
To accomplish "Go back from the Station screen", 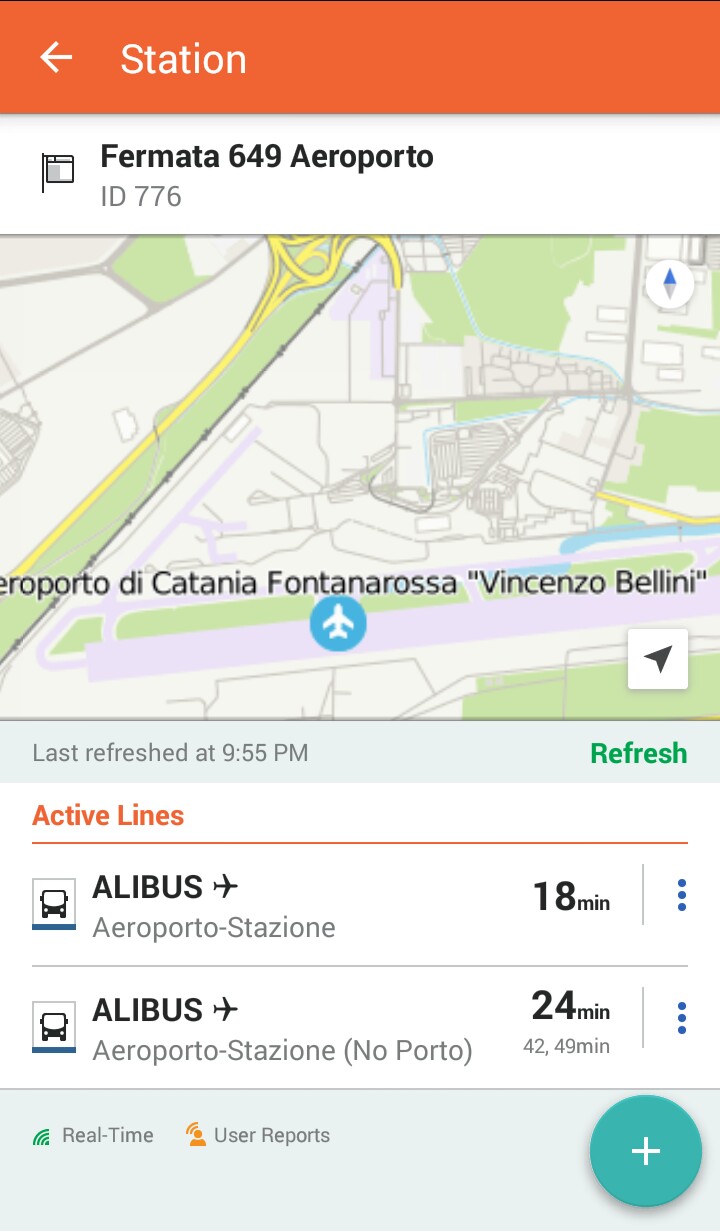I will pos(56,58).
